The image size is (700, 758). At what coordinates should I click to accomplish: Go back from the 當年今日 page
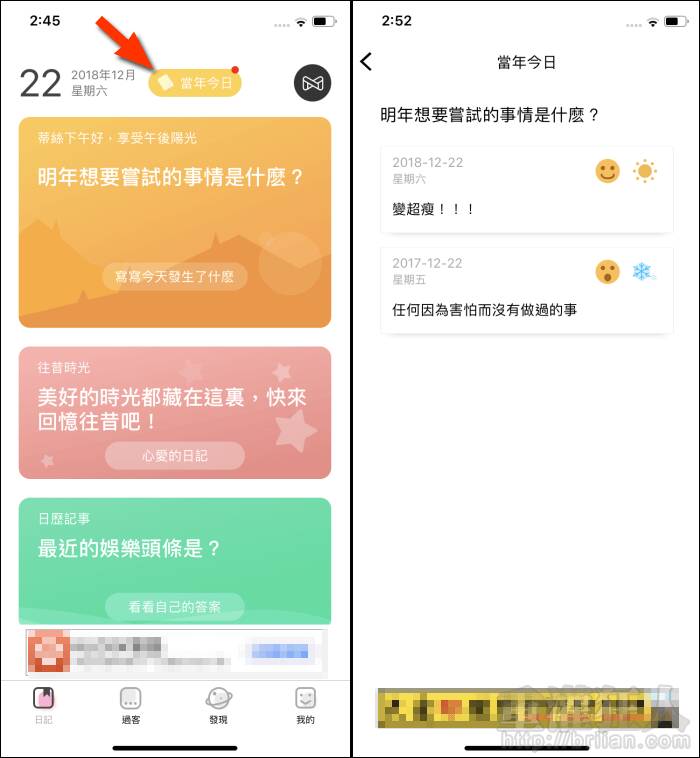point(366,62)
